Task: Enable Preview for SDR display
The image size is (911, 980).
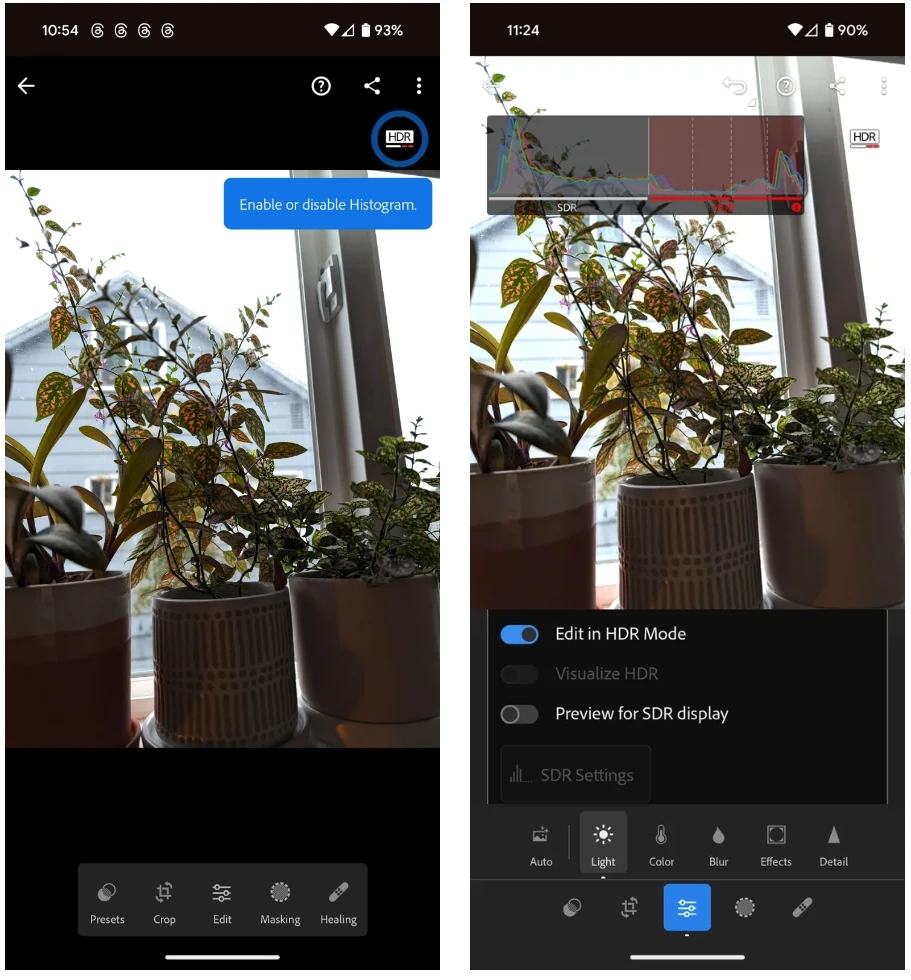Action: pos(519,714)
